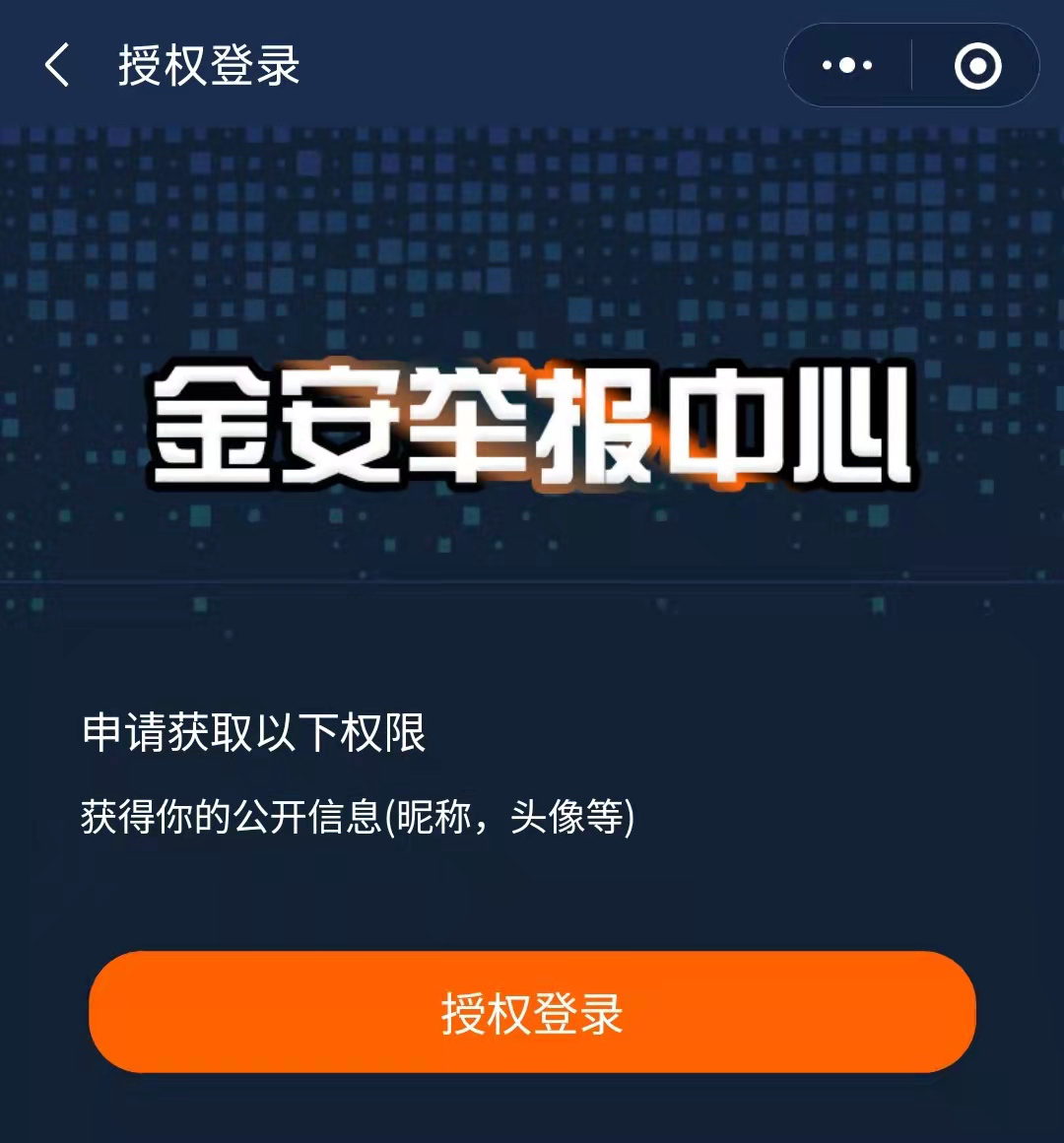Go back using the top-left arrow

pos(57,66)
